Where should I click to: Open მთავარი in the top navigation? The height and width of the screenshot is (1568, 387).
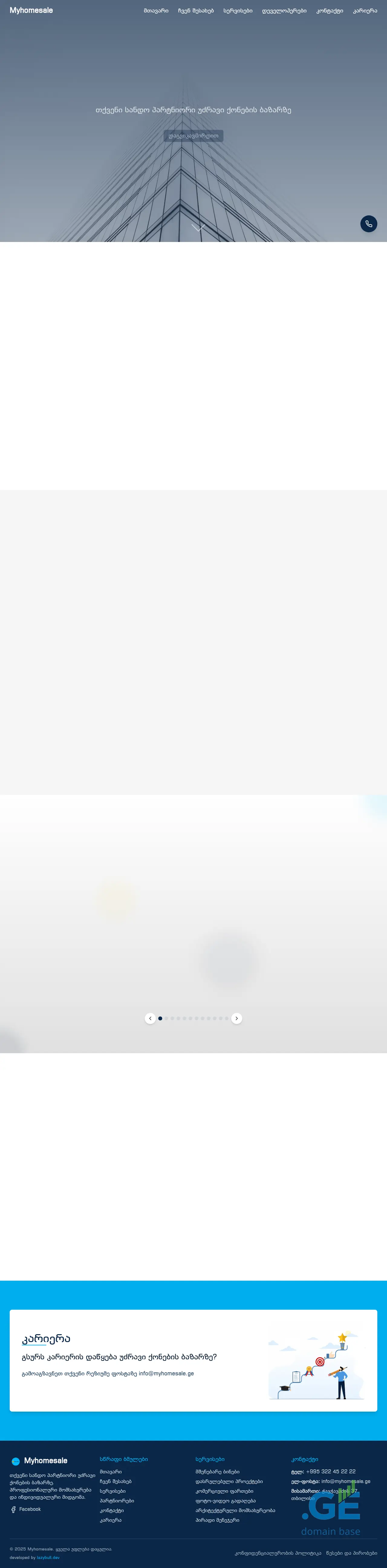(x=156, y=11)
